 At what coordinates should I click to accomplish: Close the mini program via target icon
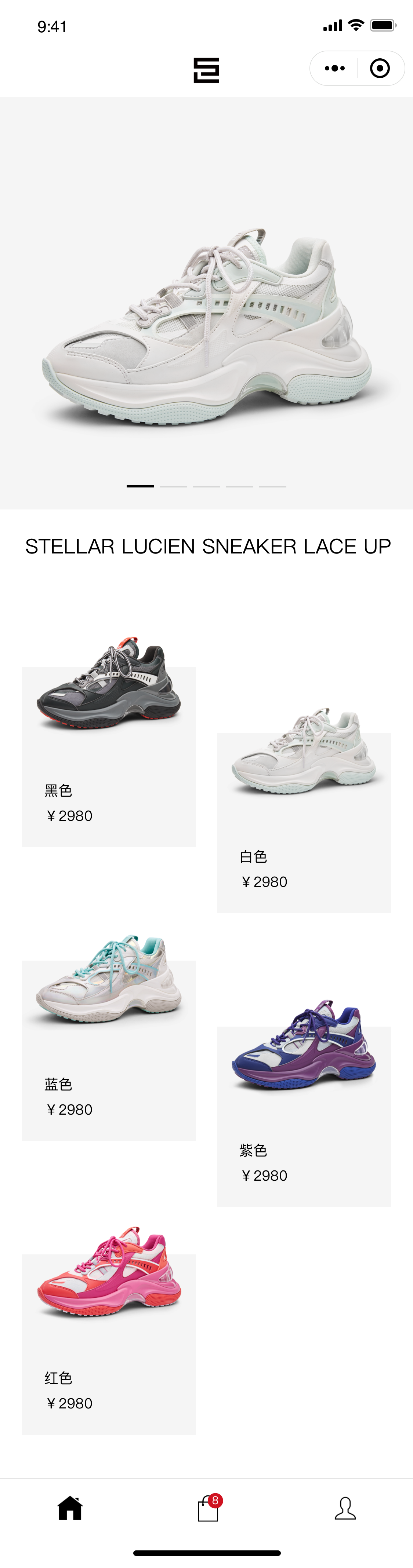(x=380, y=68)
